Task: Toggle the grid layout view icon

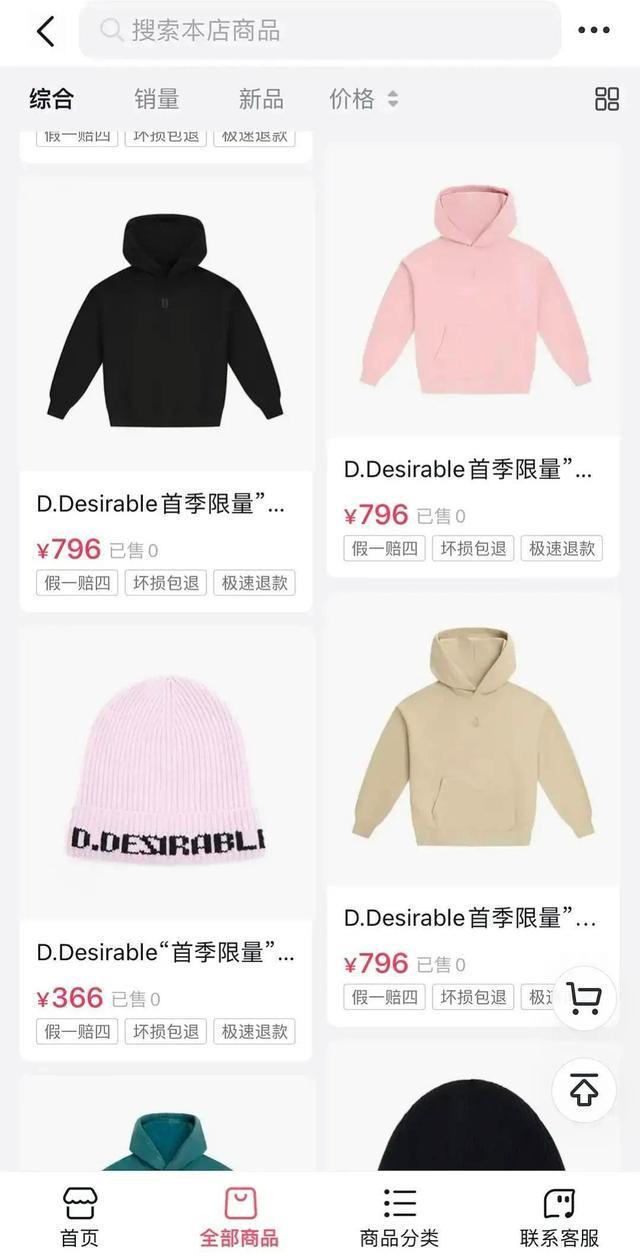Action: [607, 99]
